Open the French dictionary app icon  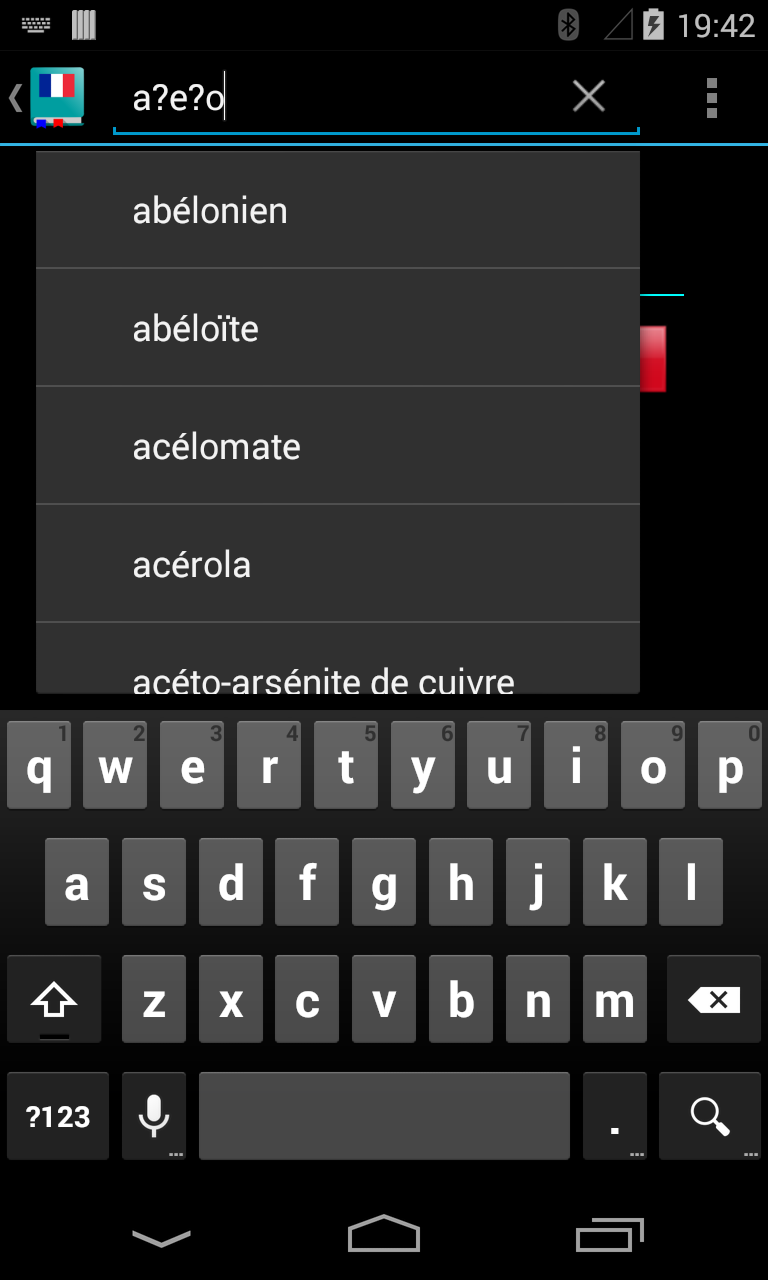[57, 96]
